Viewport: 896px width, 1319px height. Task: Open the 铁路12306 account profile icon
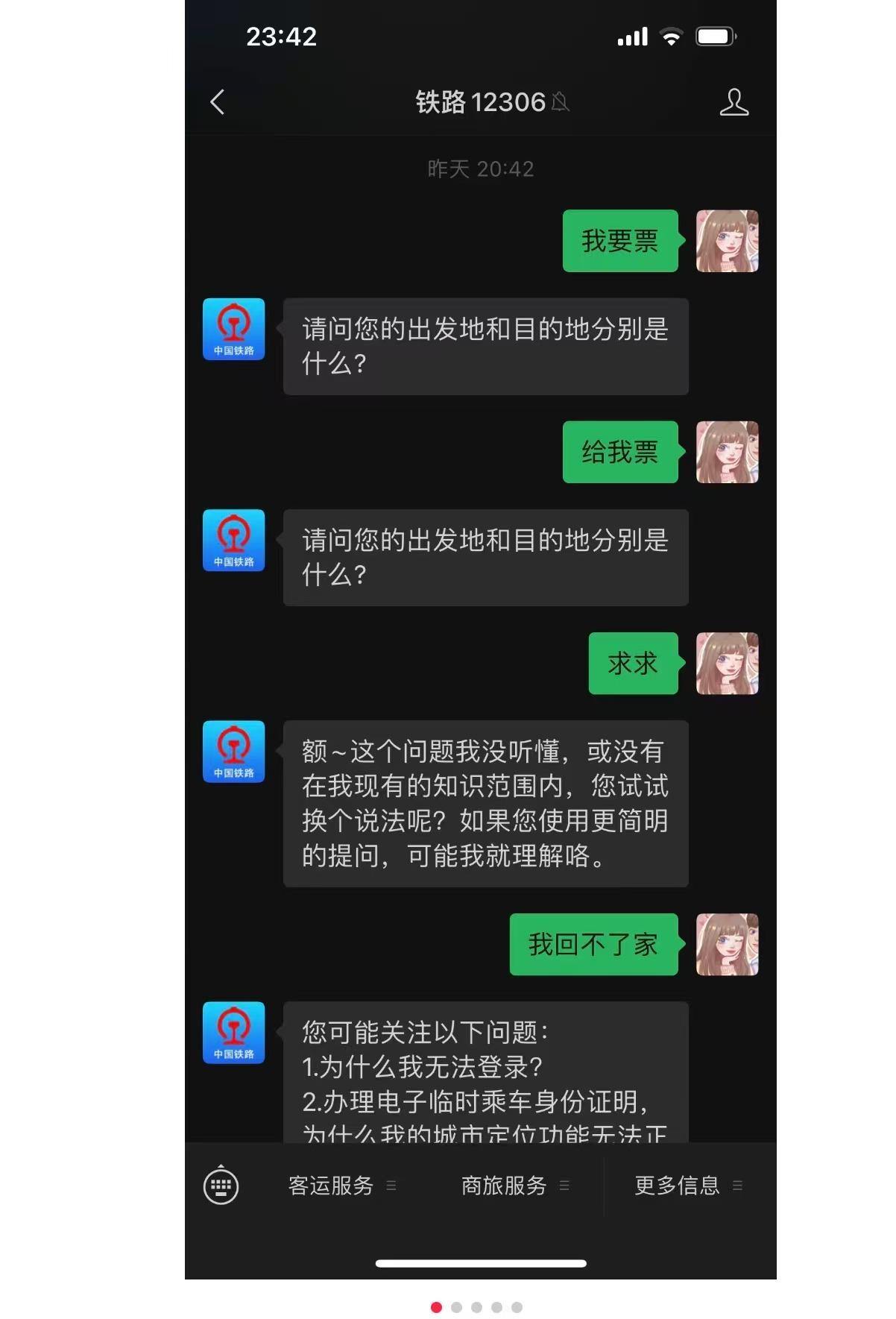click(733, 102)
